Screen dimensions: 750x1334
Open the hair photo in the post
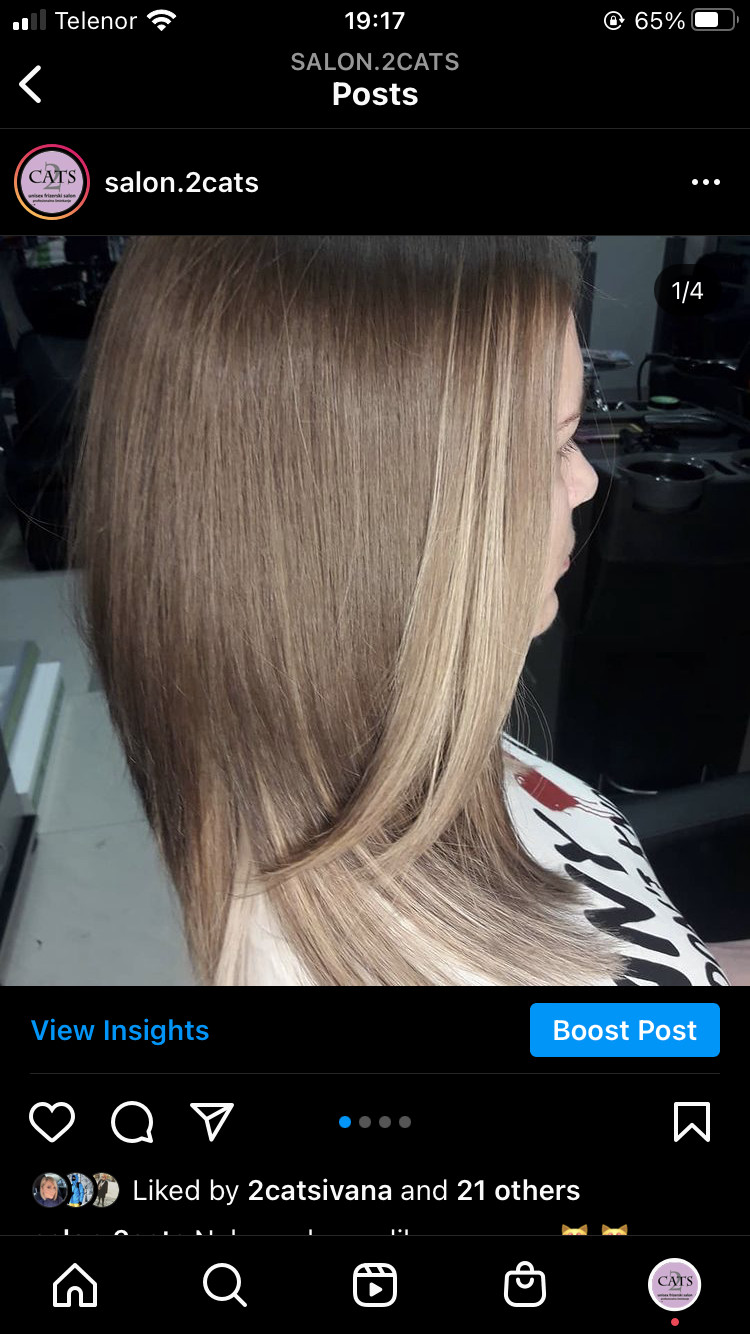(375, 610)
